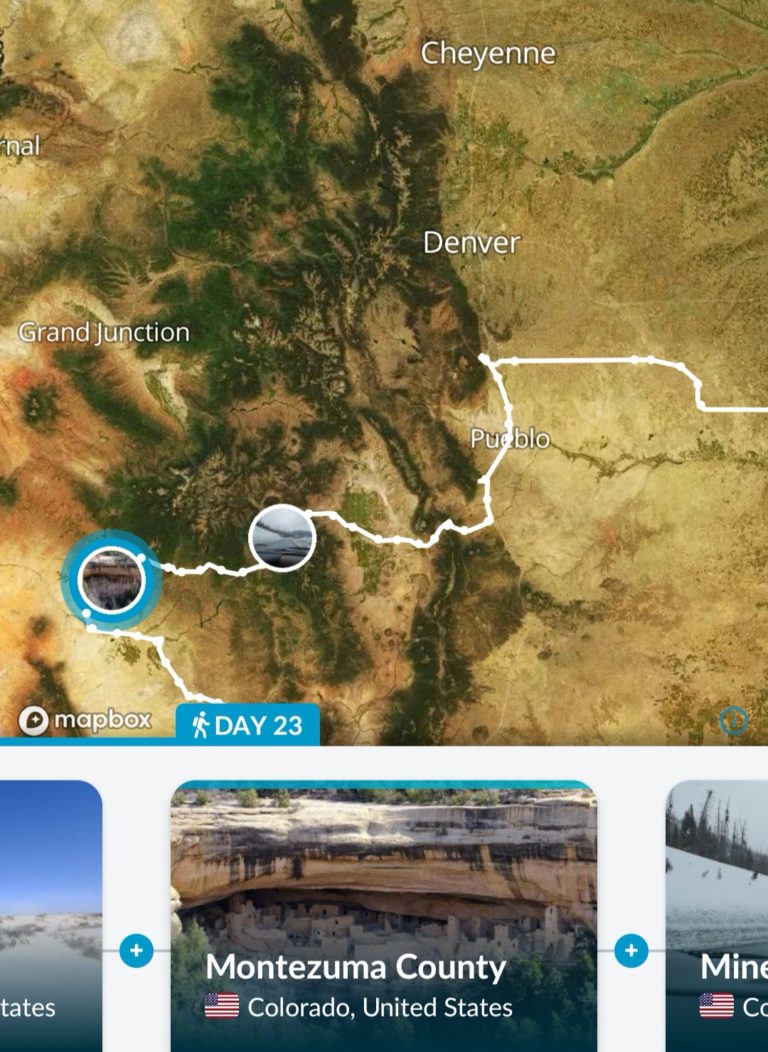The width and height of the screenshot is (768, 1052).
Task: Add a step before Montezuma County
Action: [137, 950]
